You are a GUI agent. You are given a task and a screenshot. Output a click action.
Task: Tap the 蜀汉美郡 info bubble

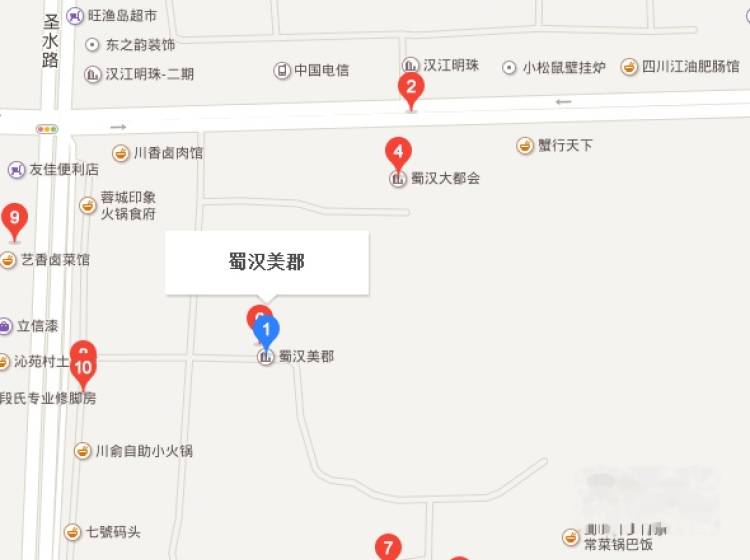click(x=266, y=263)
